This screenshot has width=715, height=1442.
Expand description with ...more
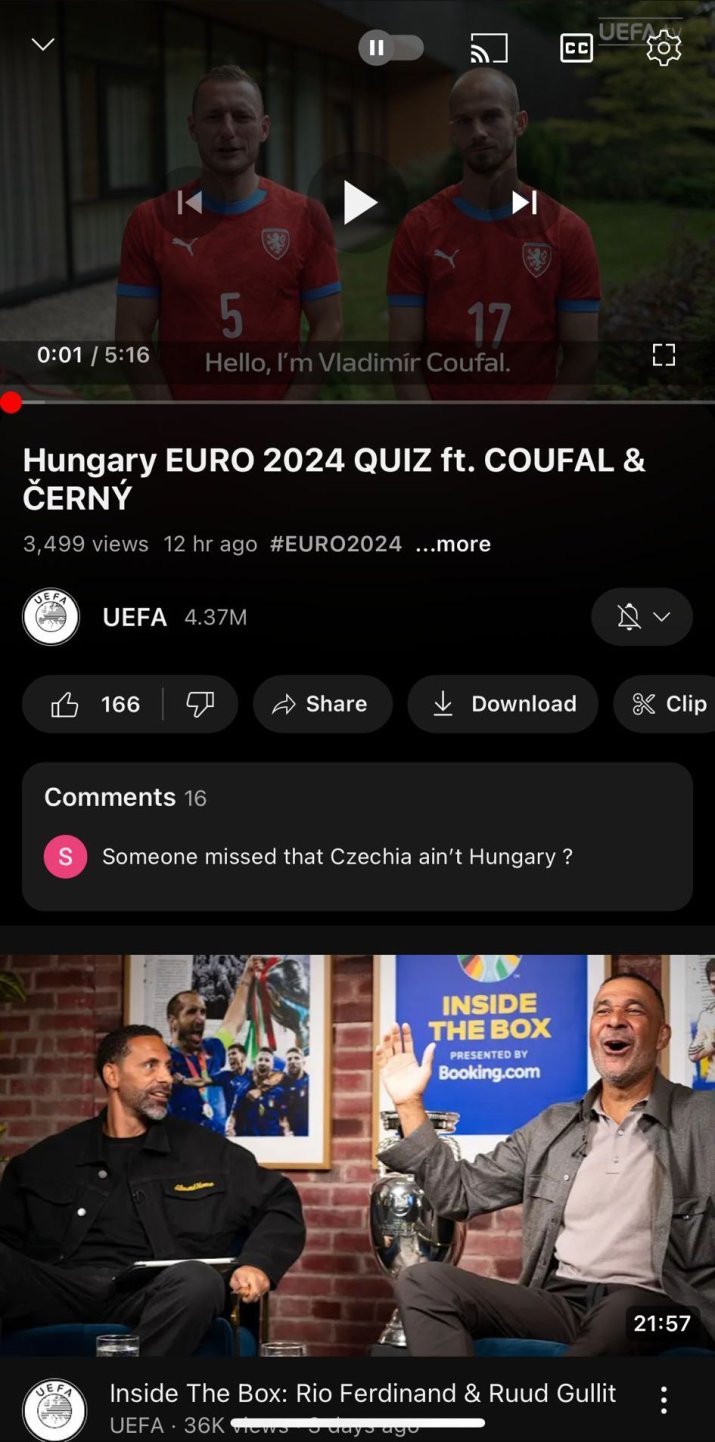pos(453,544)
